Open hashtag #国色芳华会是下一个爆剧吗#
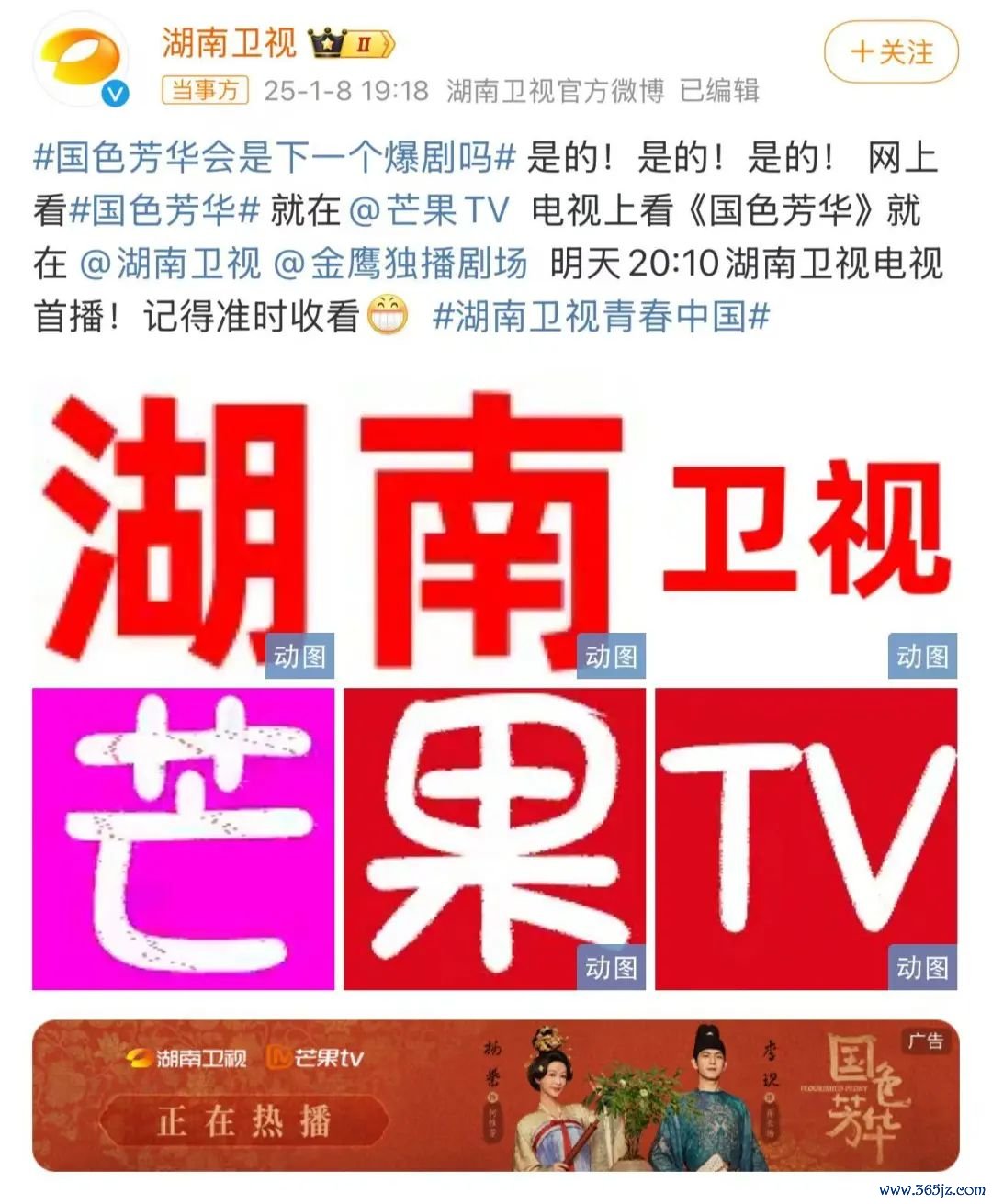The width and height of the screenshot is (992, 1204). 275,157
